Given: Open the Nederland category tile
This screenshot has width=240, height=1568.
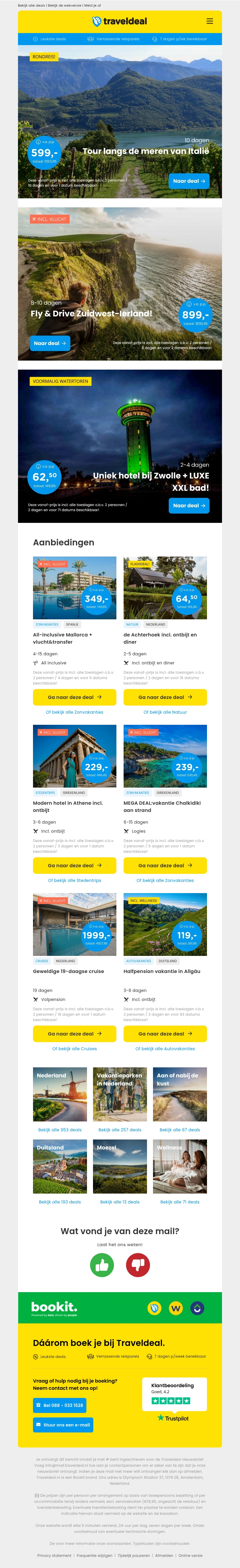Looking at the screenshot, I should [59, 1095].
